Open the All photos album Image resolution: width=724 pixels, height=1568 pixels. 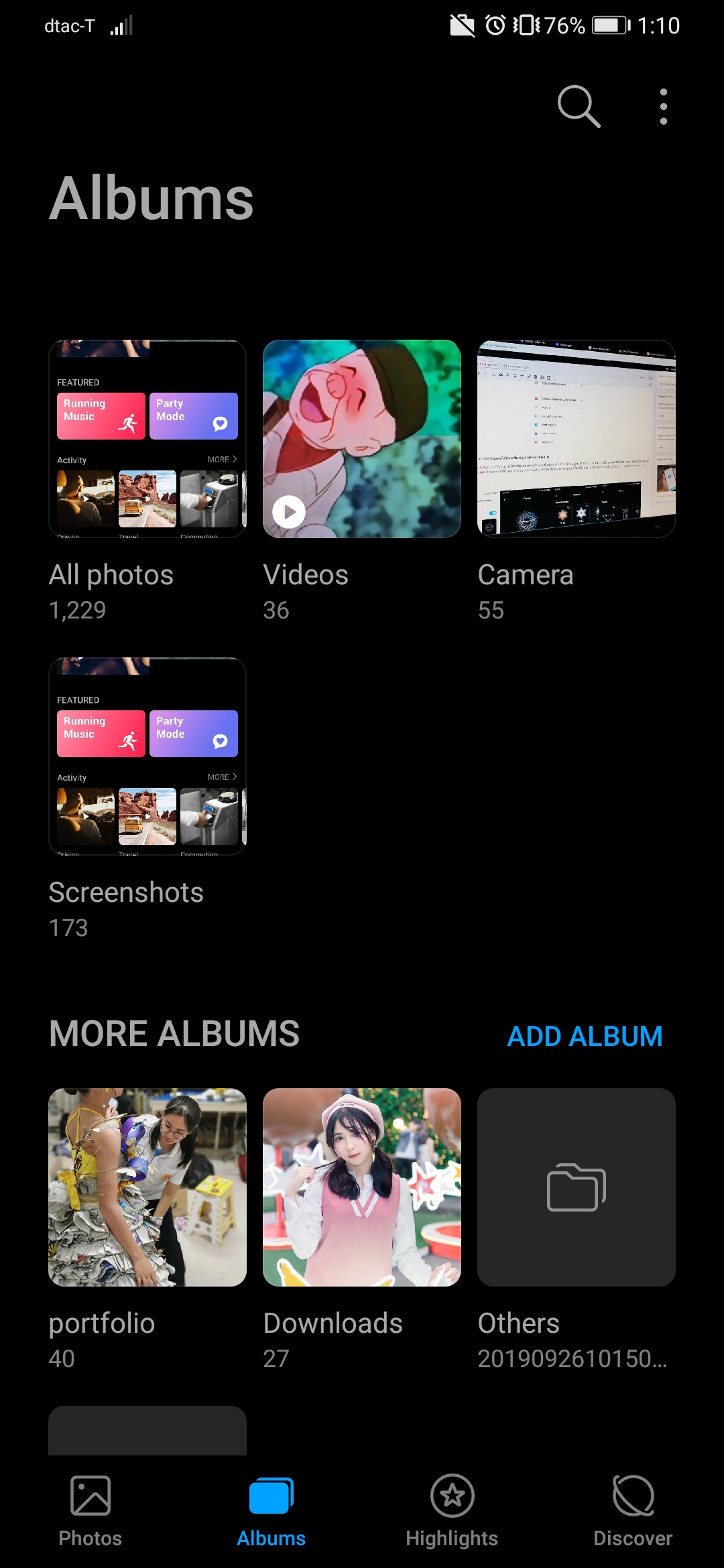click(x=147, y=439)
